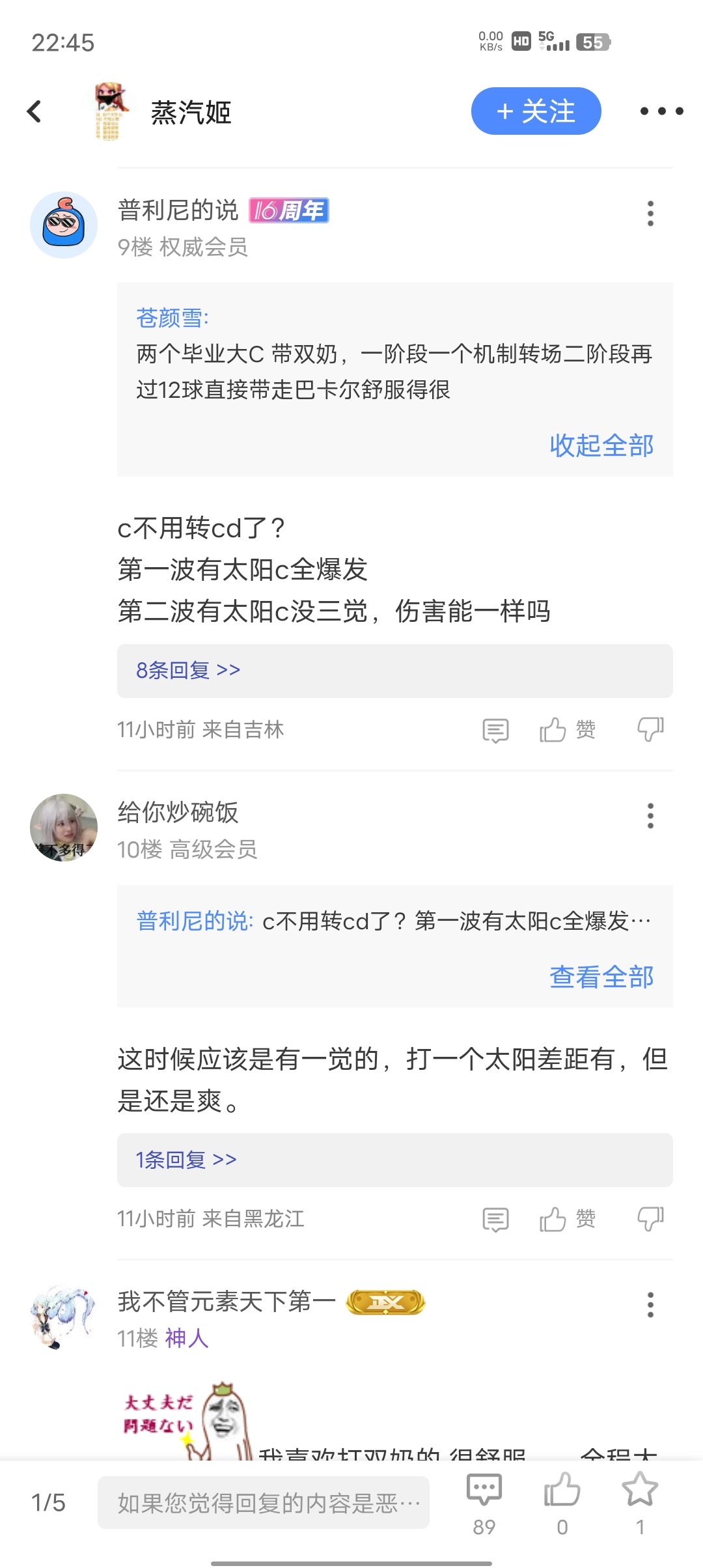Open the top-right three-dot overflow menu
703x1568 pixels.
pyautogui.click(x=661, y=111)
